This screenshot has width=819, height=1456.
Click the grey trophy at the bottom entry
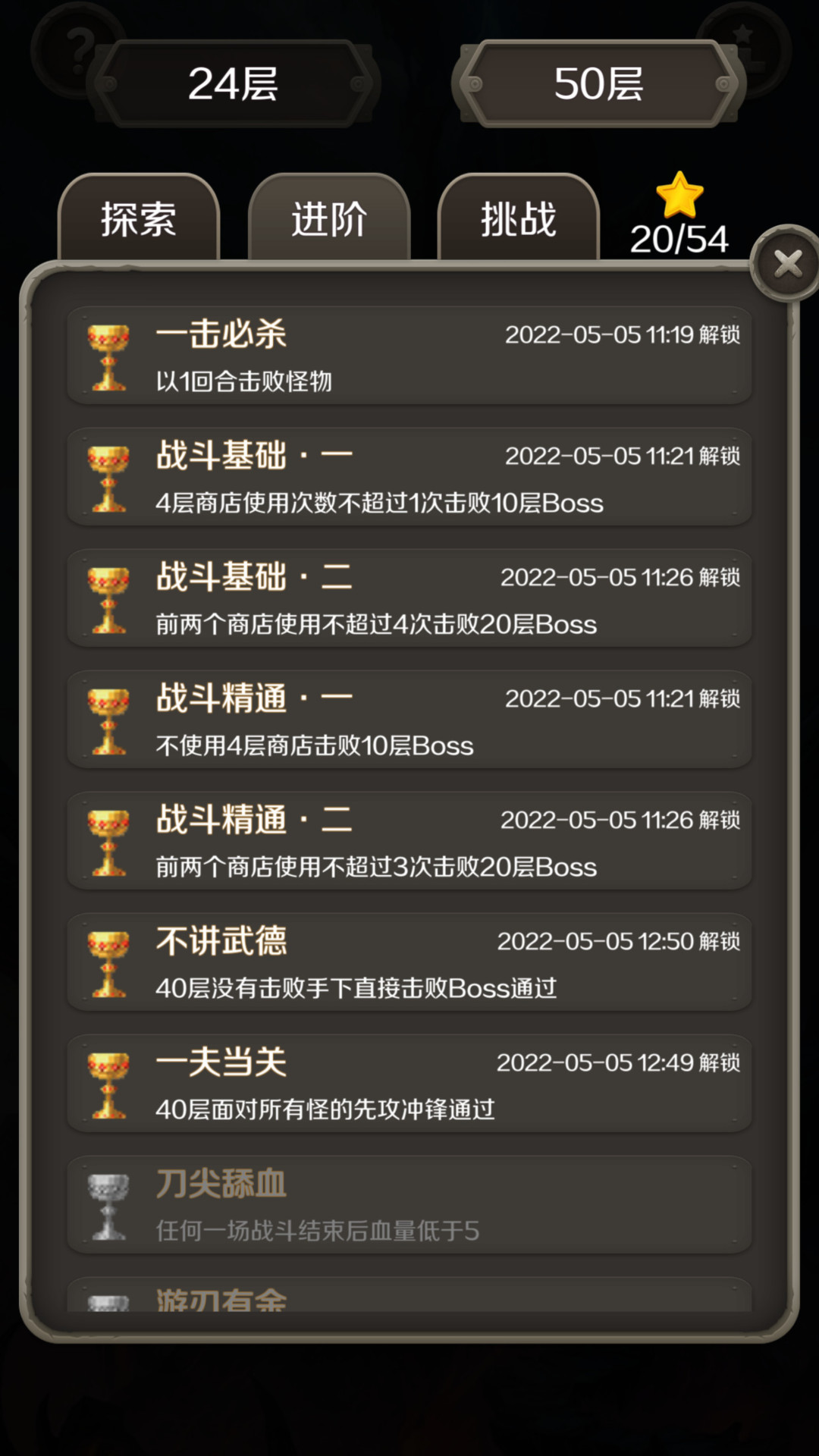(108, 1301)
